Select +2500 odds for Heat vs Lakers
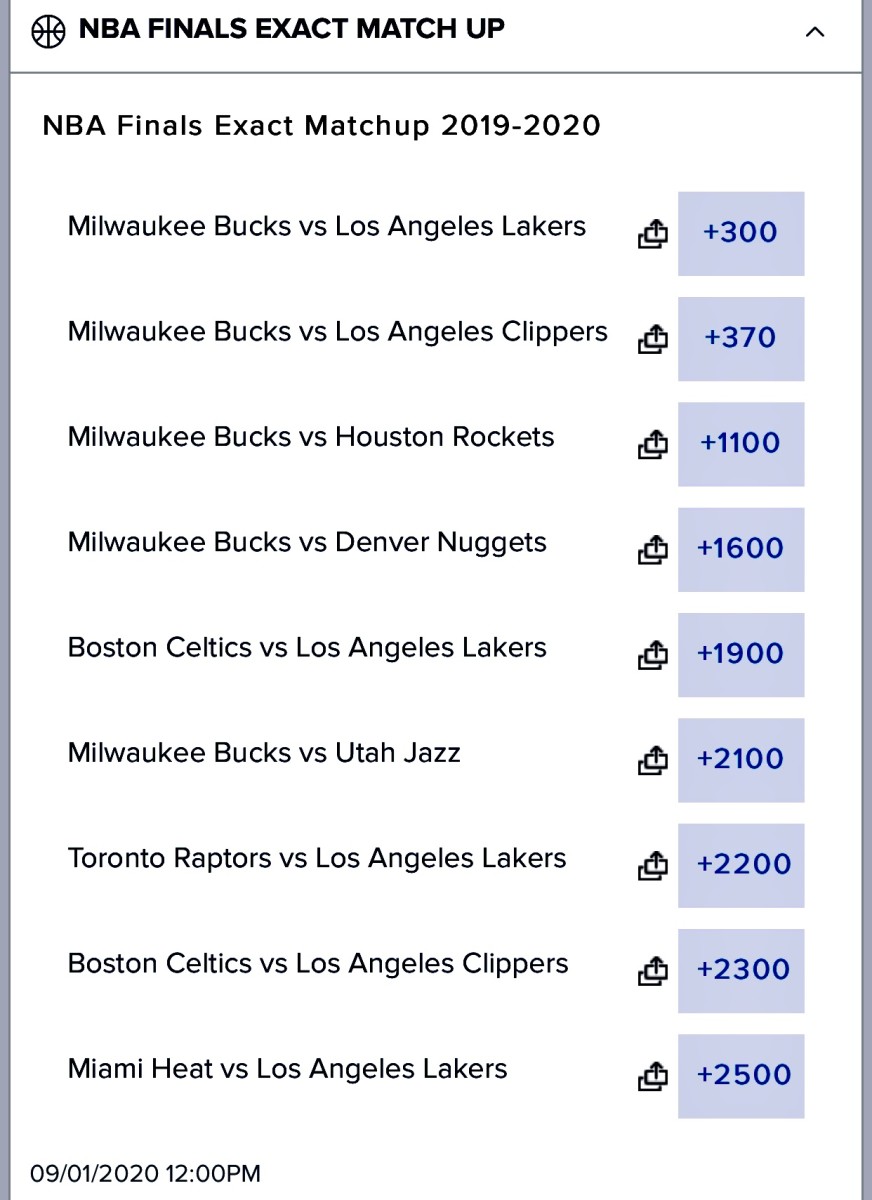The height and width of the screenshot is (1200, 872). (740, 1076)
